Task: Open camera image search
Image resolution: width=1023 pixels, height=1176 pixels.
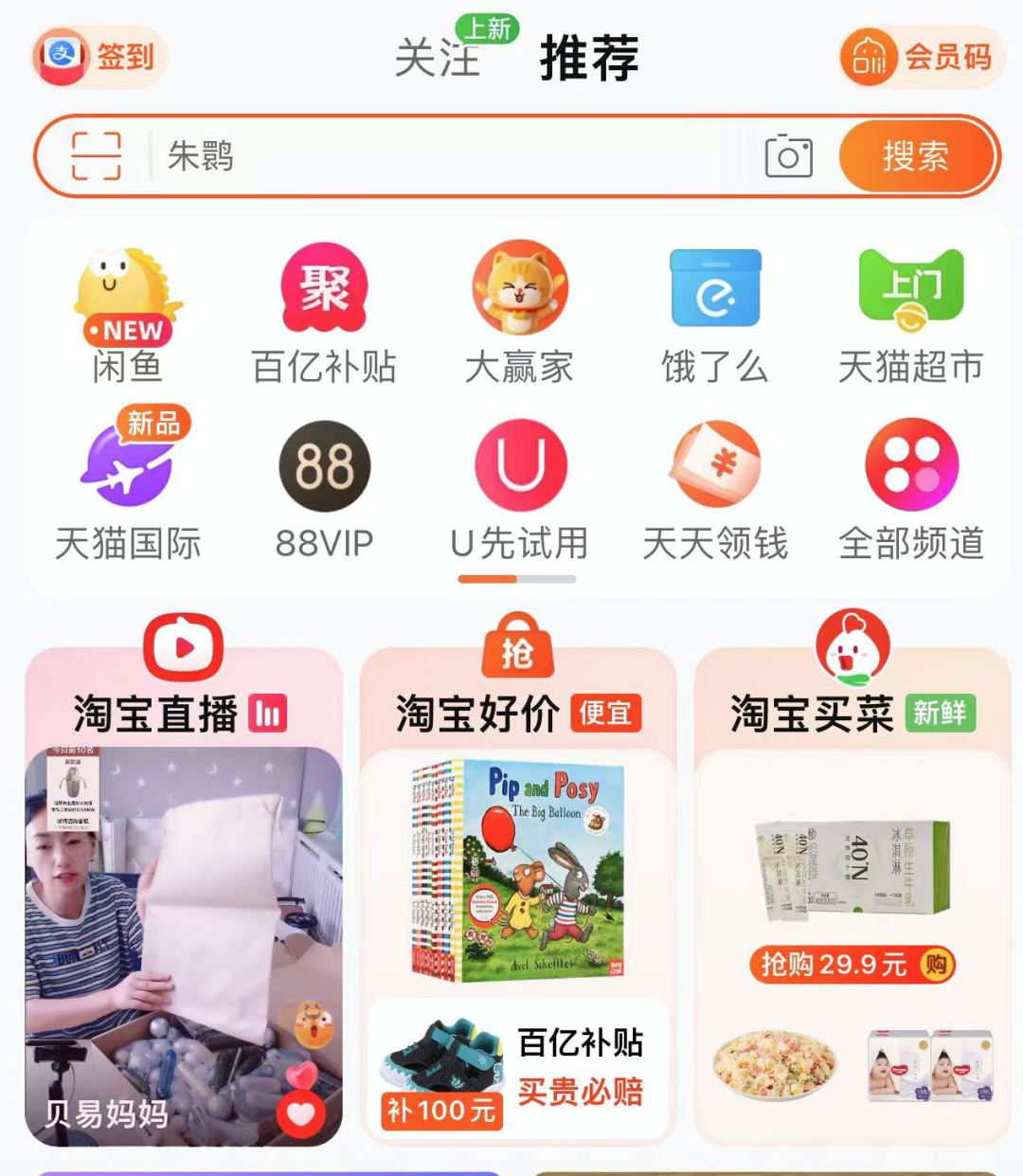Action: pyautogui.click(x=788, y=156)
